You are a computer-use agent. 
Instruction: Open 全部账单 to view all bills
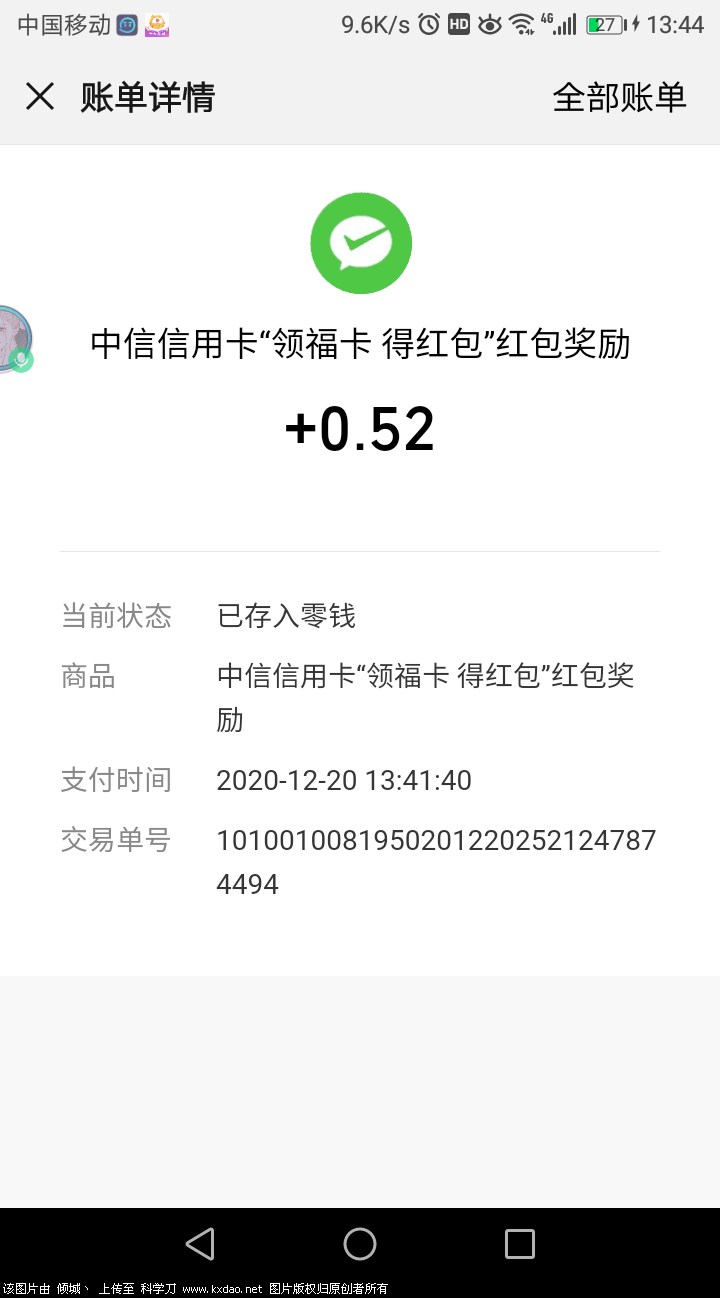[x=618, y=97]
